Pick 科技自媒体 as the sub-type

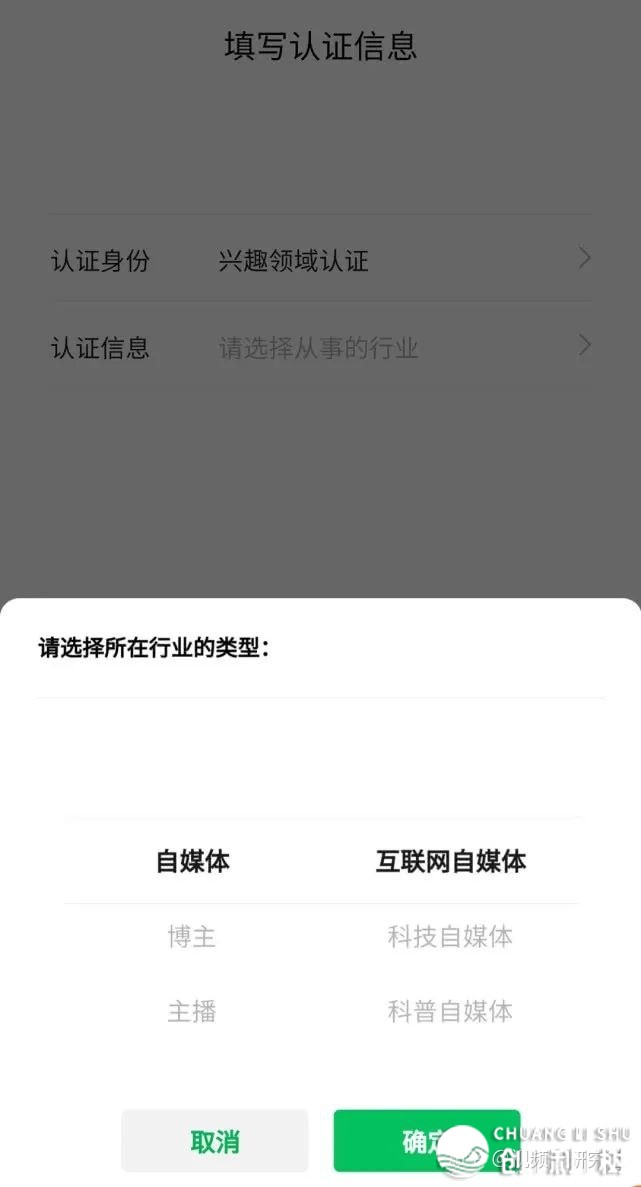pyautogui.click(x=450, y=937)
